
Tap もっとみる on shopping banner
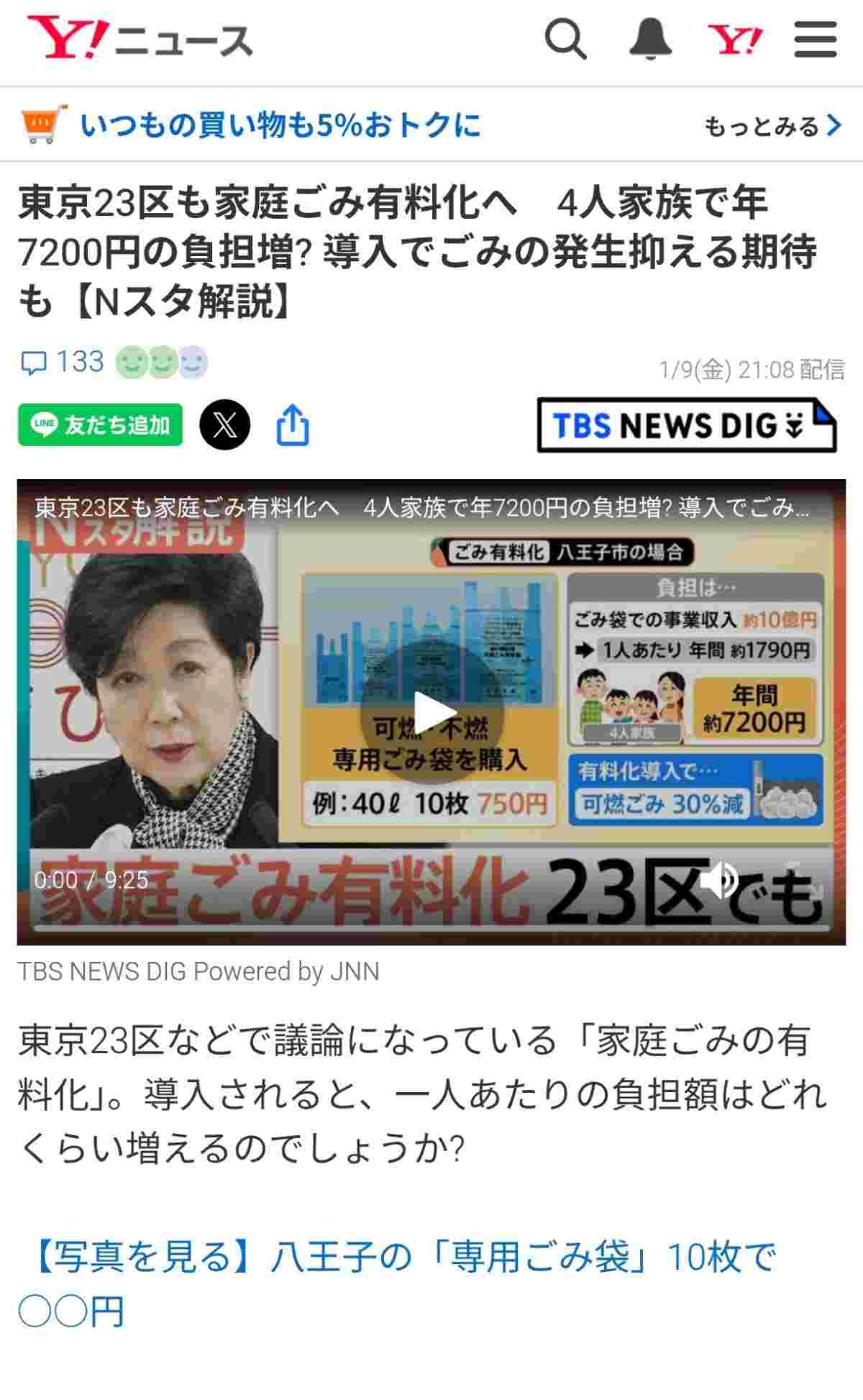772,126
